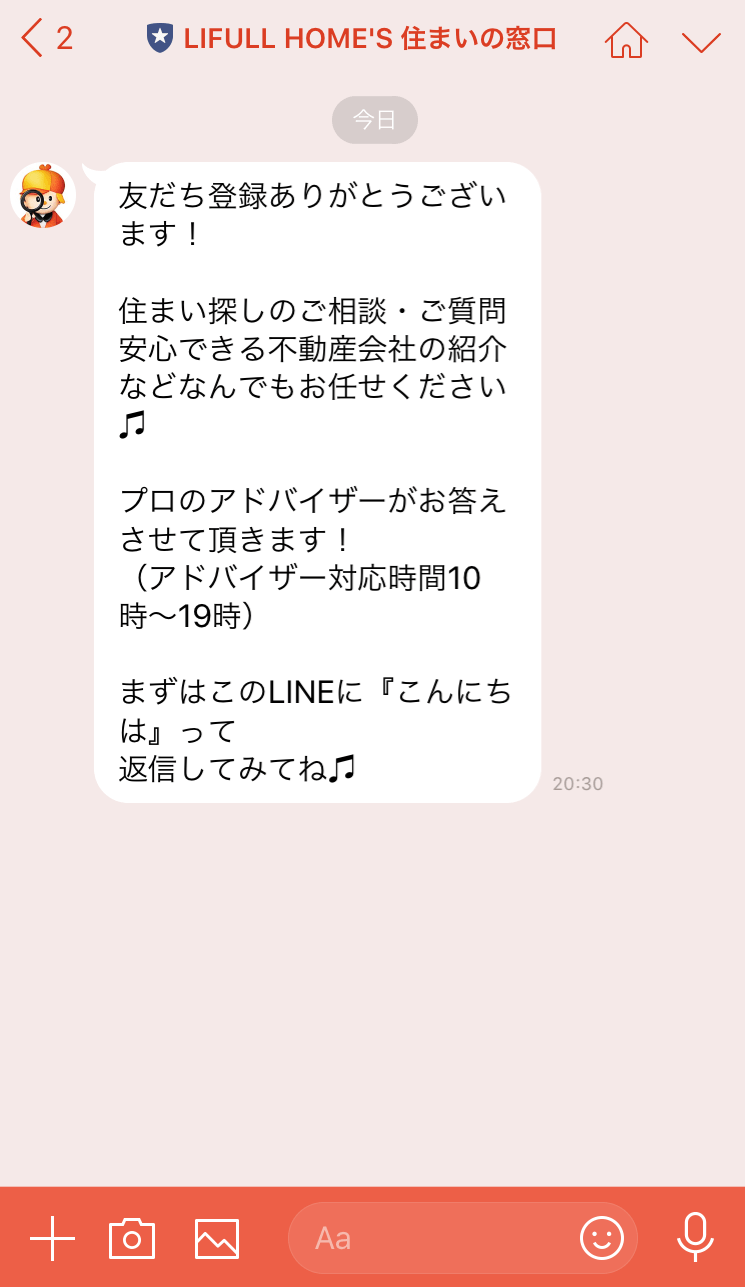This screenshot has width=745, height=1287.
Task: Tap the home icon to view account home
Action: 626,38
